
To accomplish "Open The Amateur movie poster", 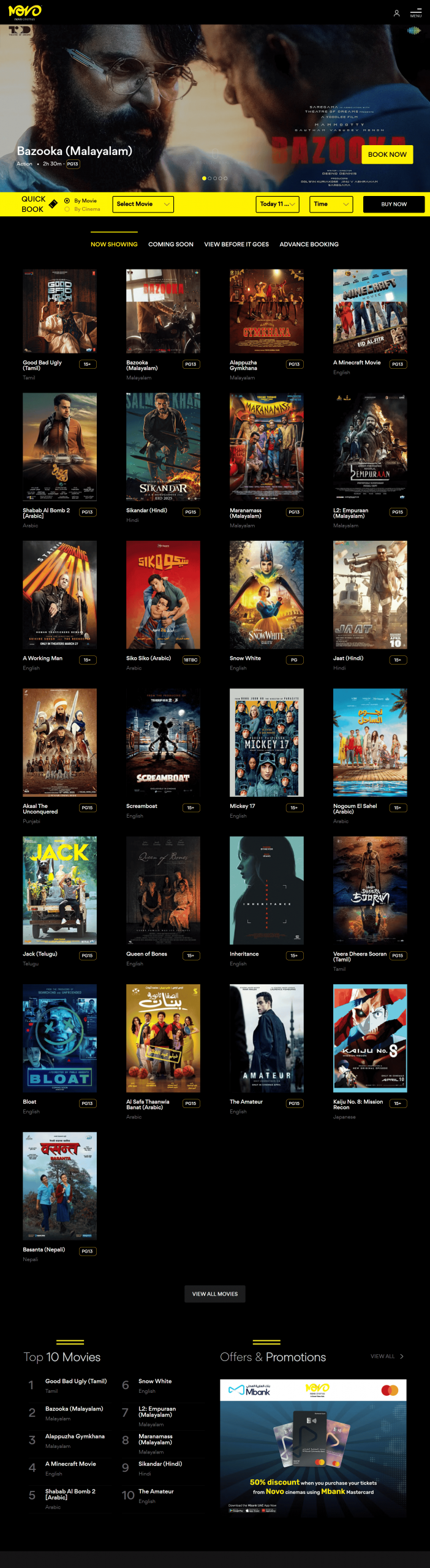I will coord(266,1038).
